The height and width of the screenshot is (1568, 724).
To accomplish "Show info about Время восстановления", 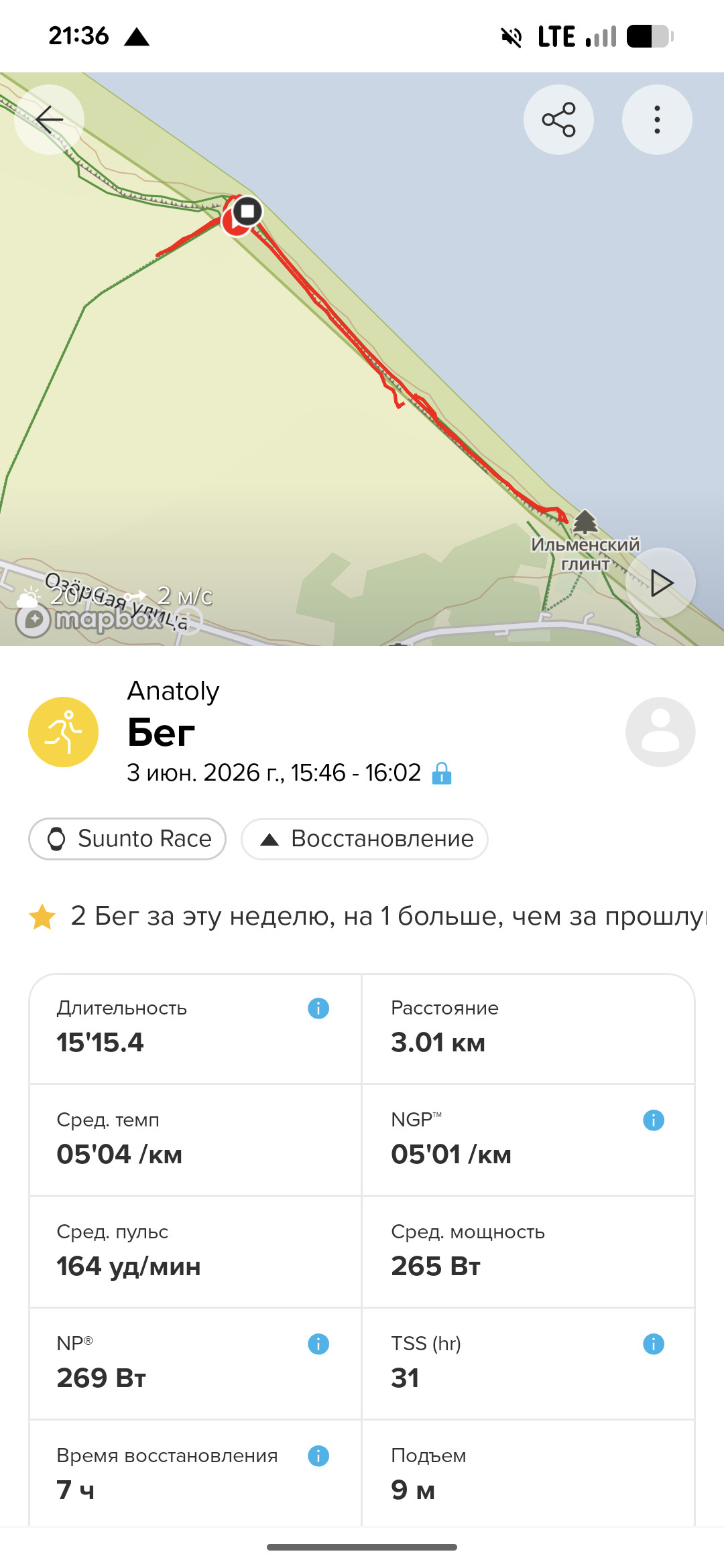I will coord(318,1455).
